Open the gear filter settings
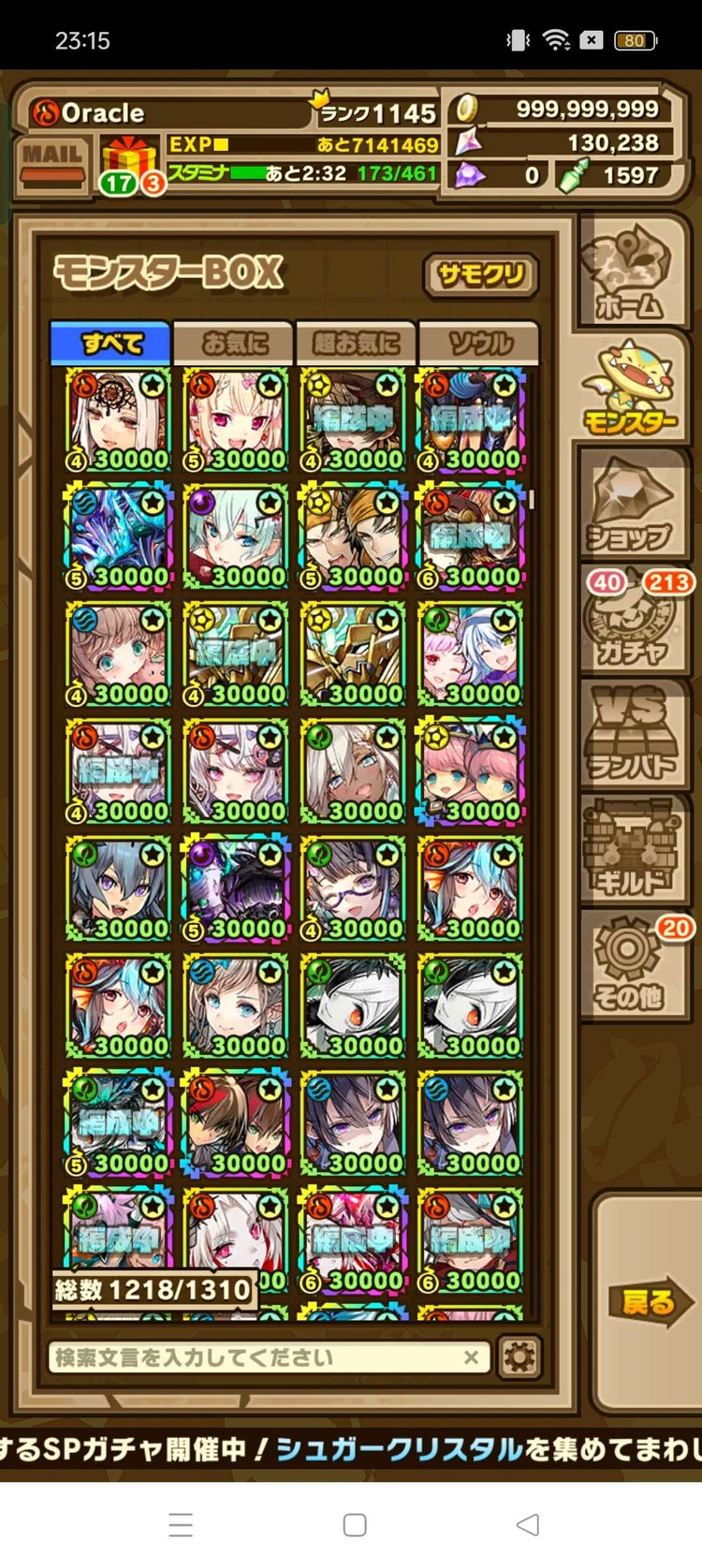The width and height of the screenshot is (702, 1568). (519, 1356)
